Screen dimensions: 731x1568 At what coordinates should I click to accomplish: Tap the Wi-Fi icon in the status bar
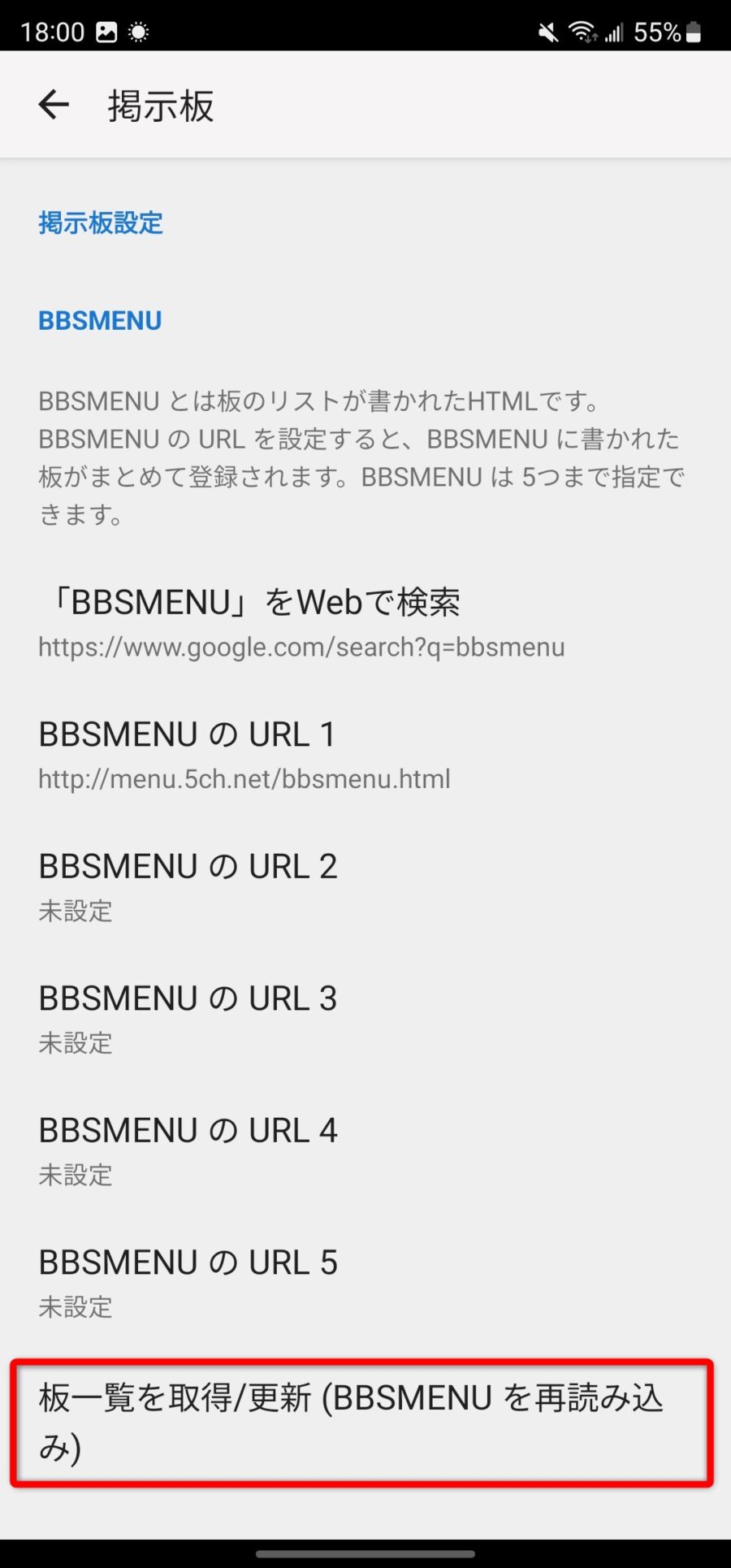(584, 32)
